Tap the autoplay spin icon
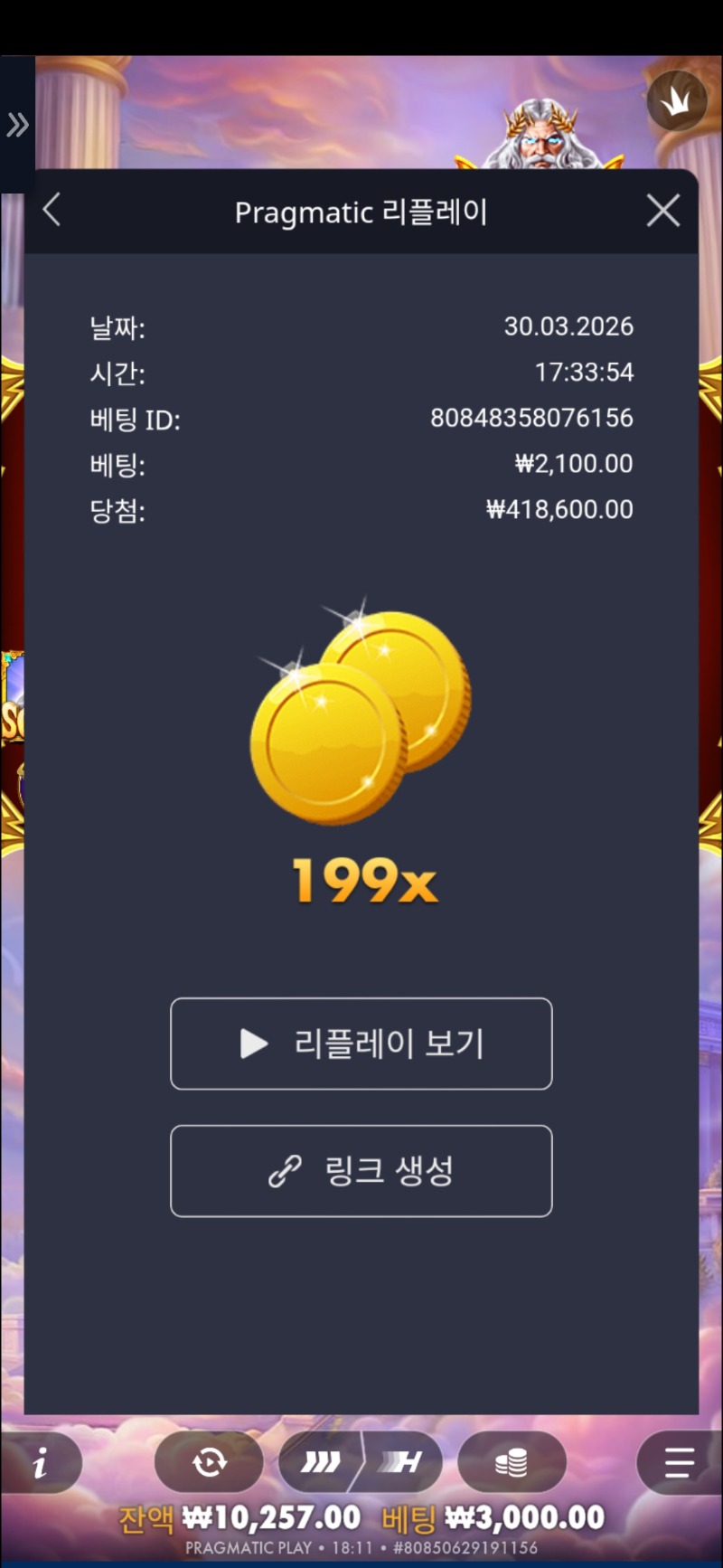Viewport: 723px width, 1568px height. coord(209,1462)
